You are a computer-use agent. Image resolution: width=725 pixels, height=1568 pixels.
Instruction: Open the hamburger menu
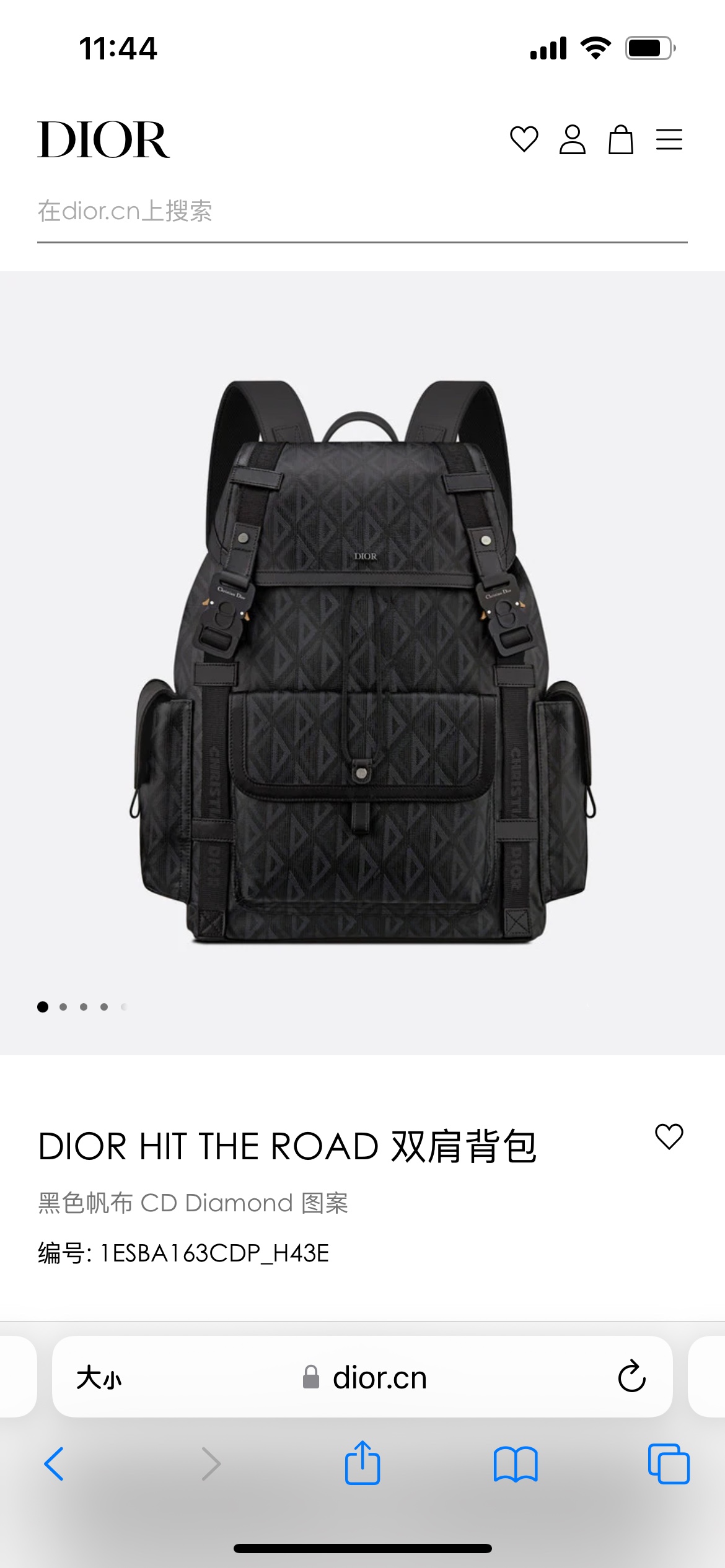click(669, 139)
